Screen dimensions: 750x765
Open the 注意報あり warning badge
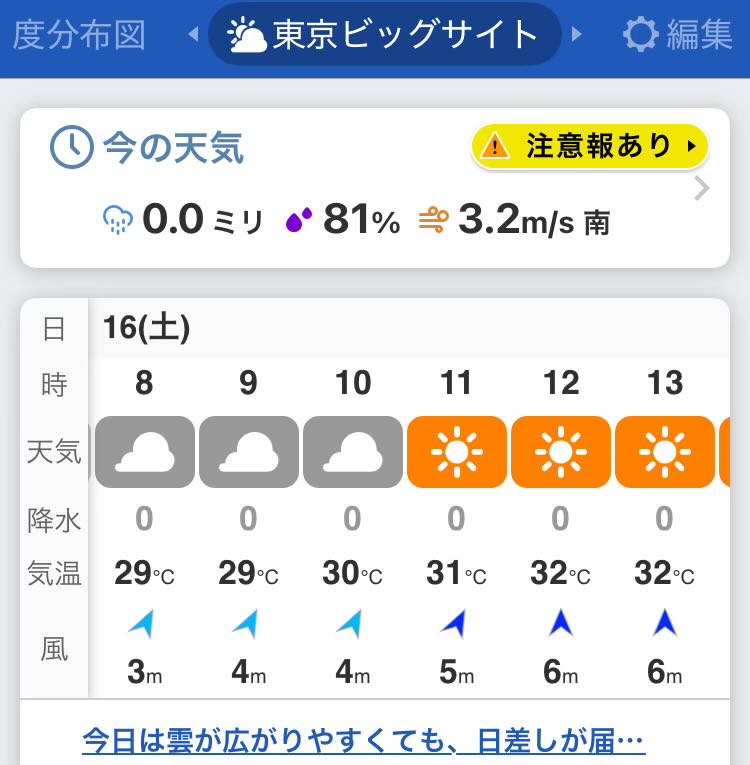(x=589, y=146)
